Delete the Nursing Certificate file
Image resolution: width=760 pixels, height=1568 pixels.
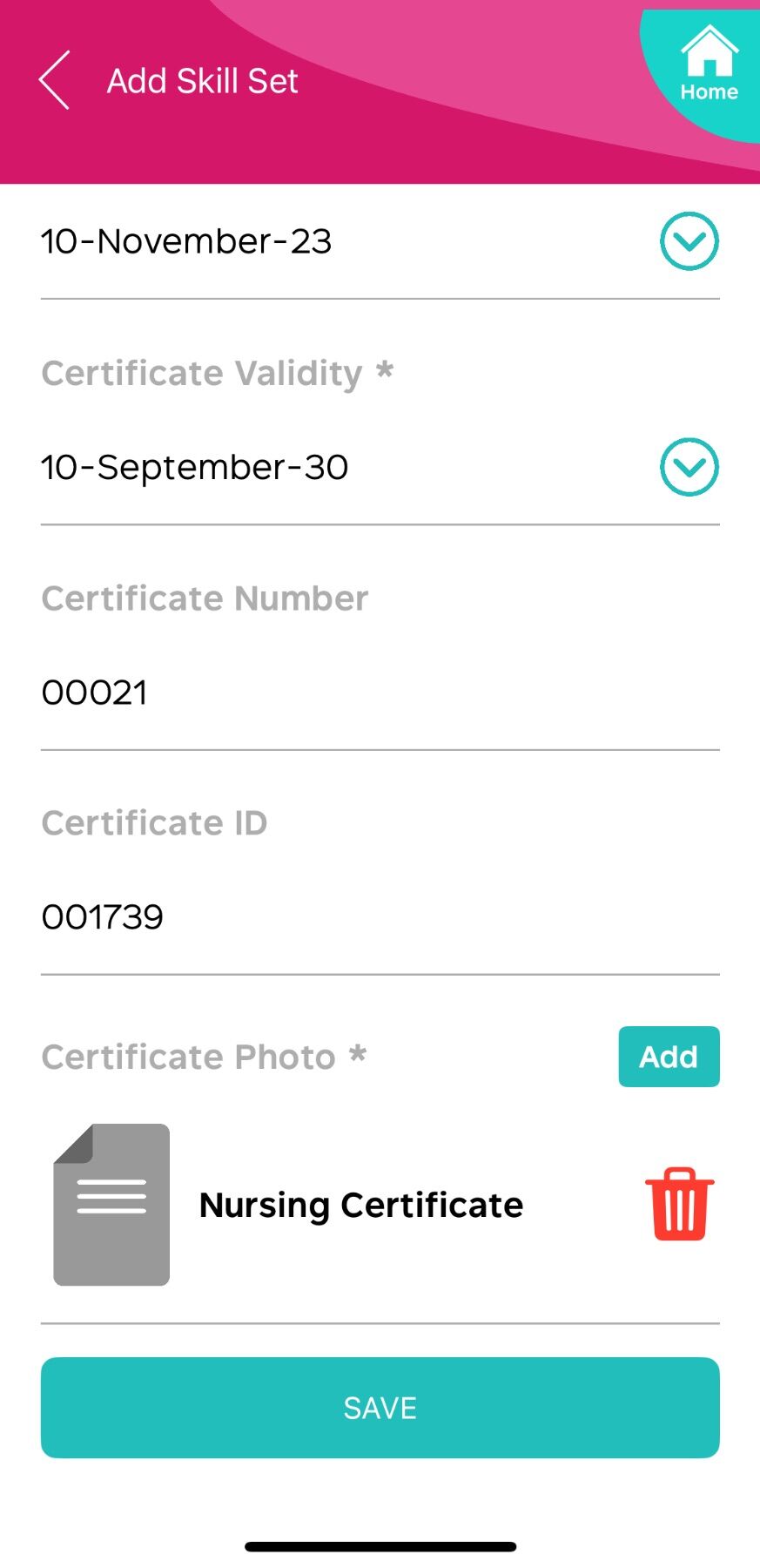point(679,1204)
